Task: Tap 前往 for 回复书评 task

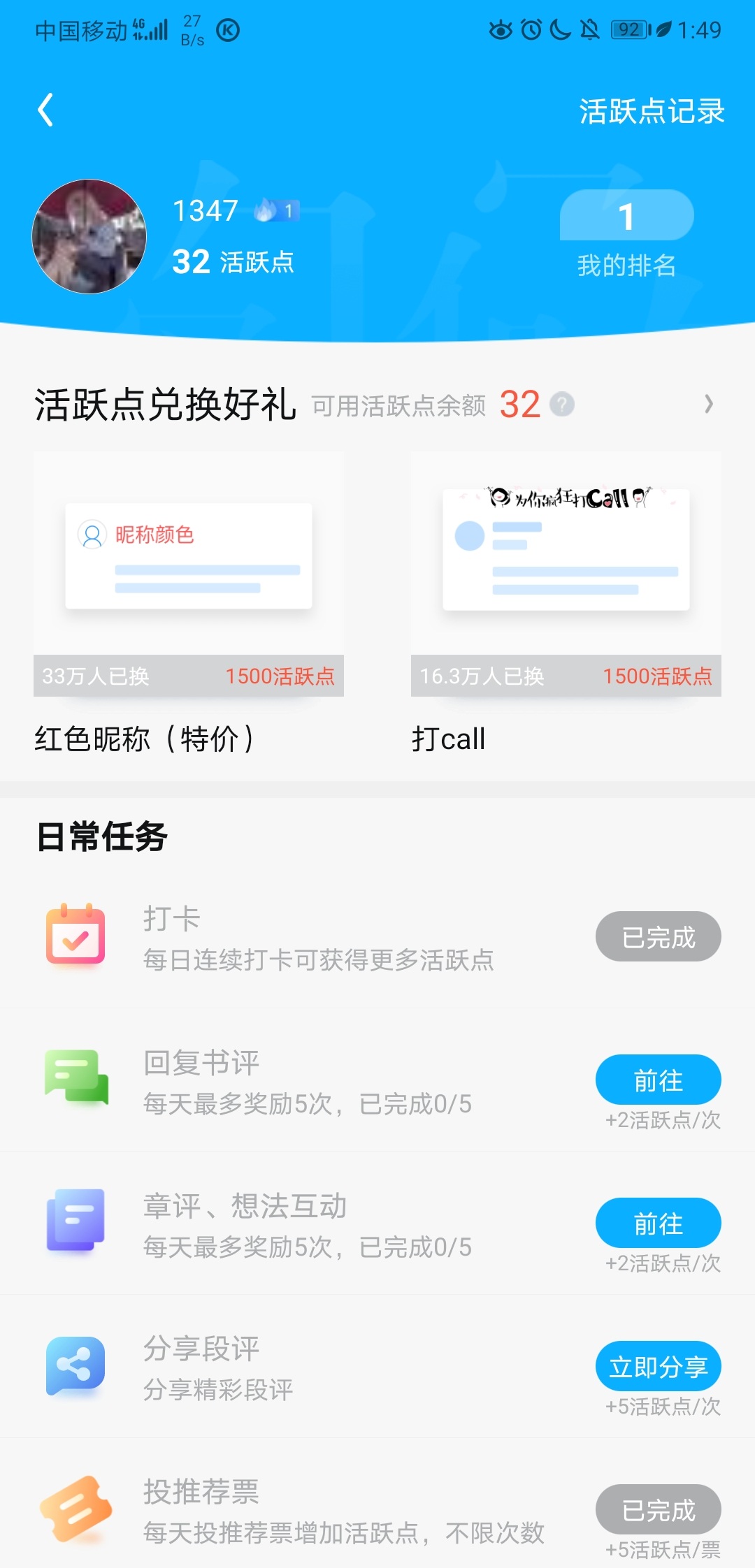Action: tap(658, 1080)
